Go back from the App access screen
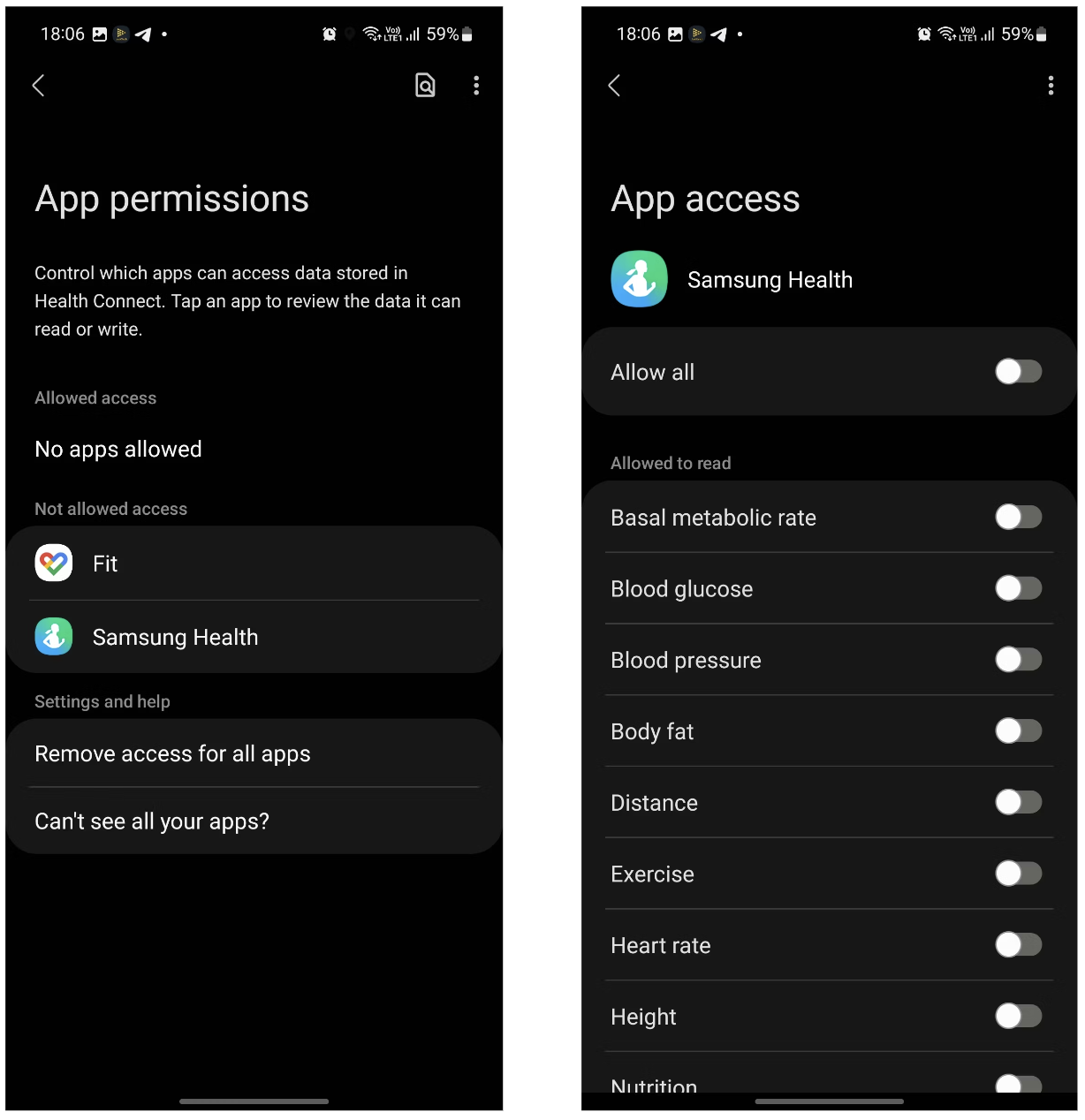The image size is (1085, 1120). 614,86
